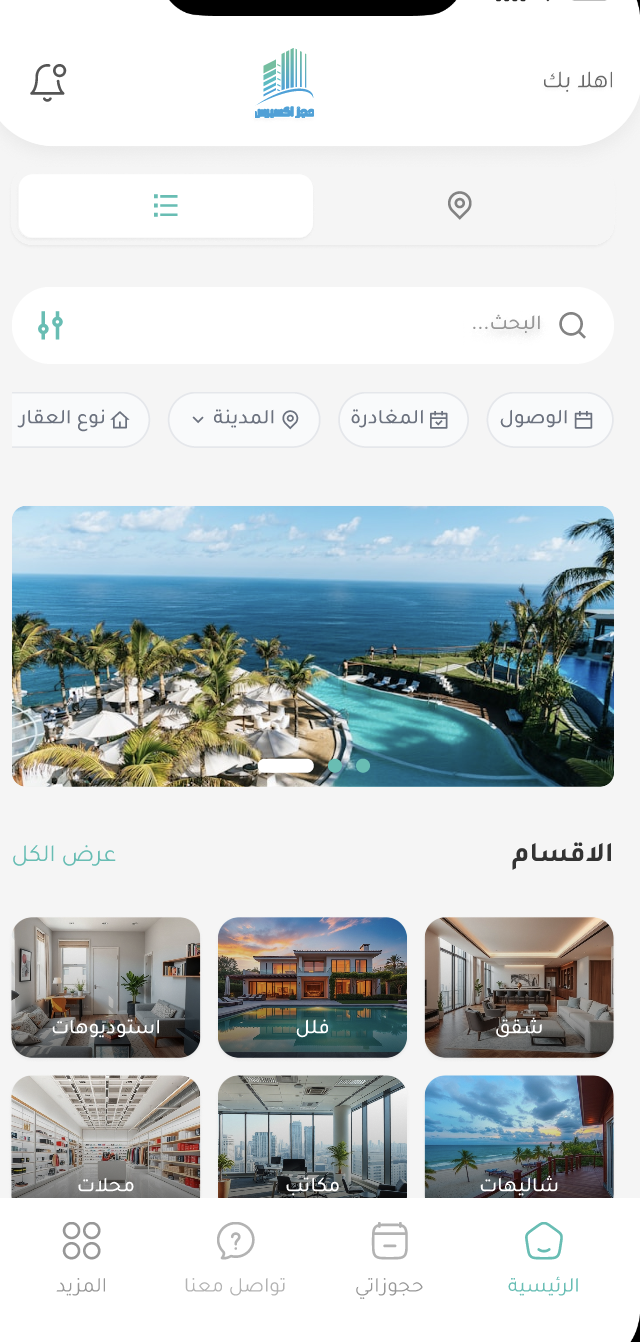The width and height of the screenshot is (640, 1342).
Task: Open the شقق apartments category
Action: pos(519,987)
